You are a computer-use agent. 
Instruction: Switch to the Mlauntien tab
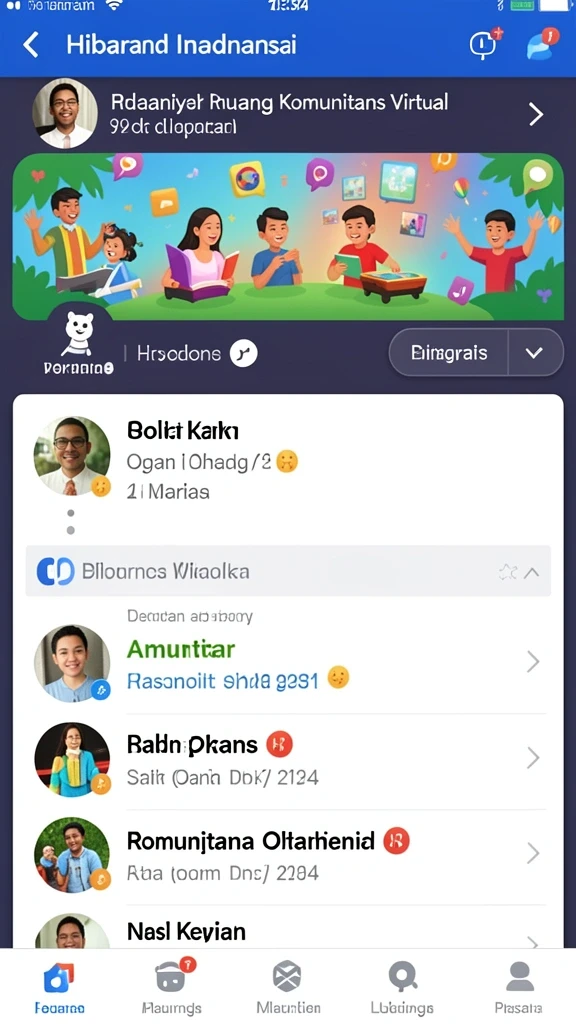coord(288,988)
